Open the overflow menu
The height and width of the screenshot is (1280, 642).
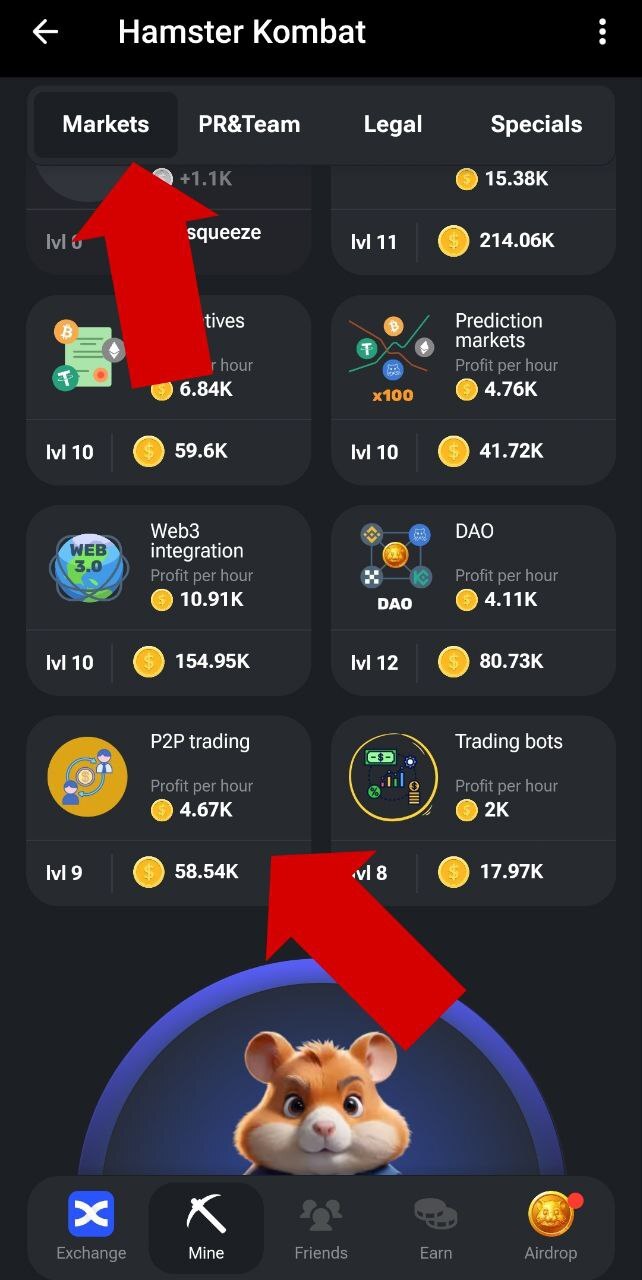coord(602,32)
